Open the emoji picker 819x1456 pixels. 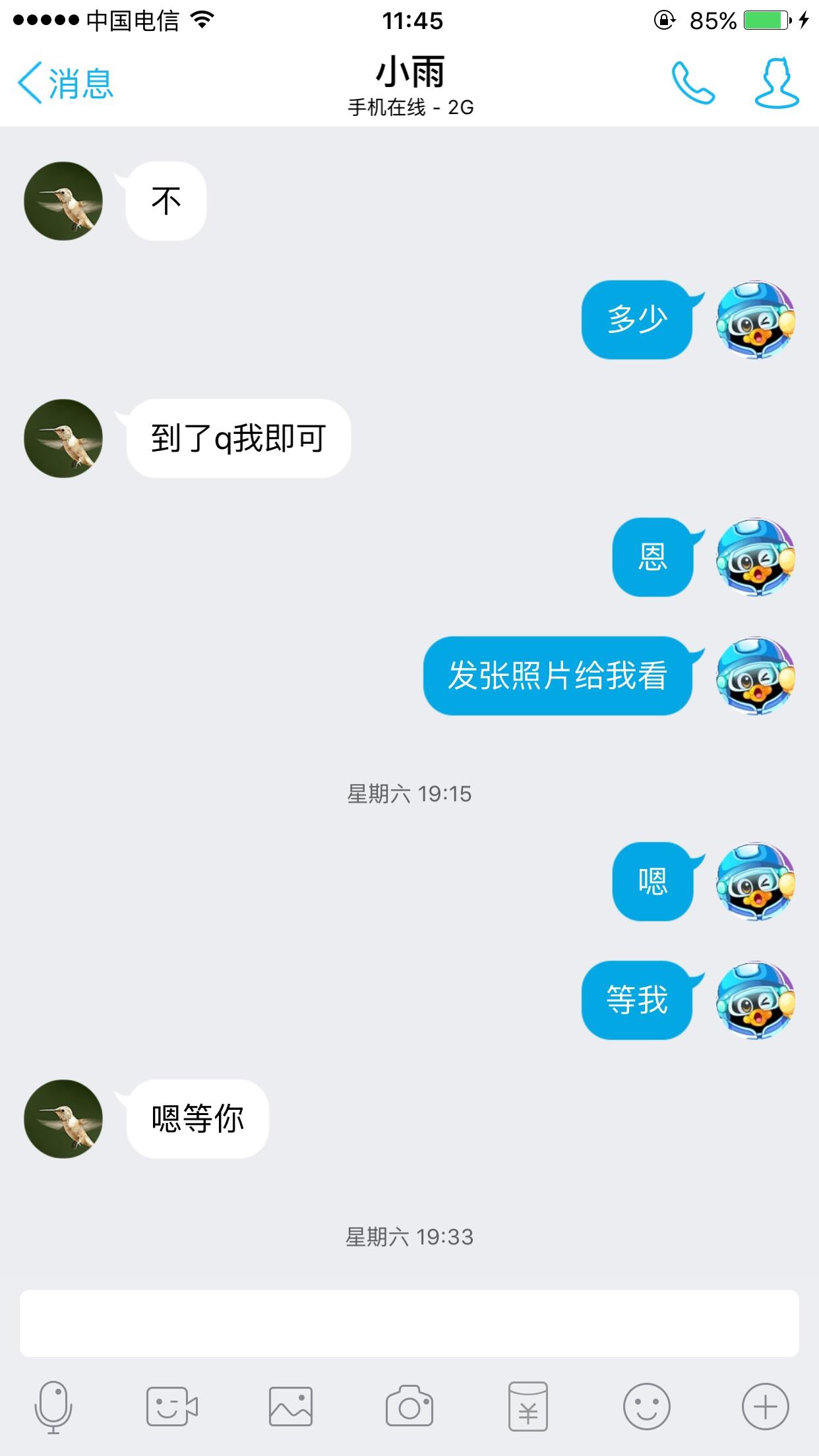pos(646,1407)
